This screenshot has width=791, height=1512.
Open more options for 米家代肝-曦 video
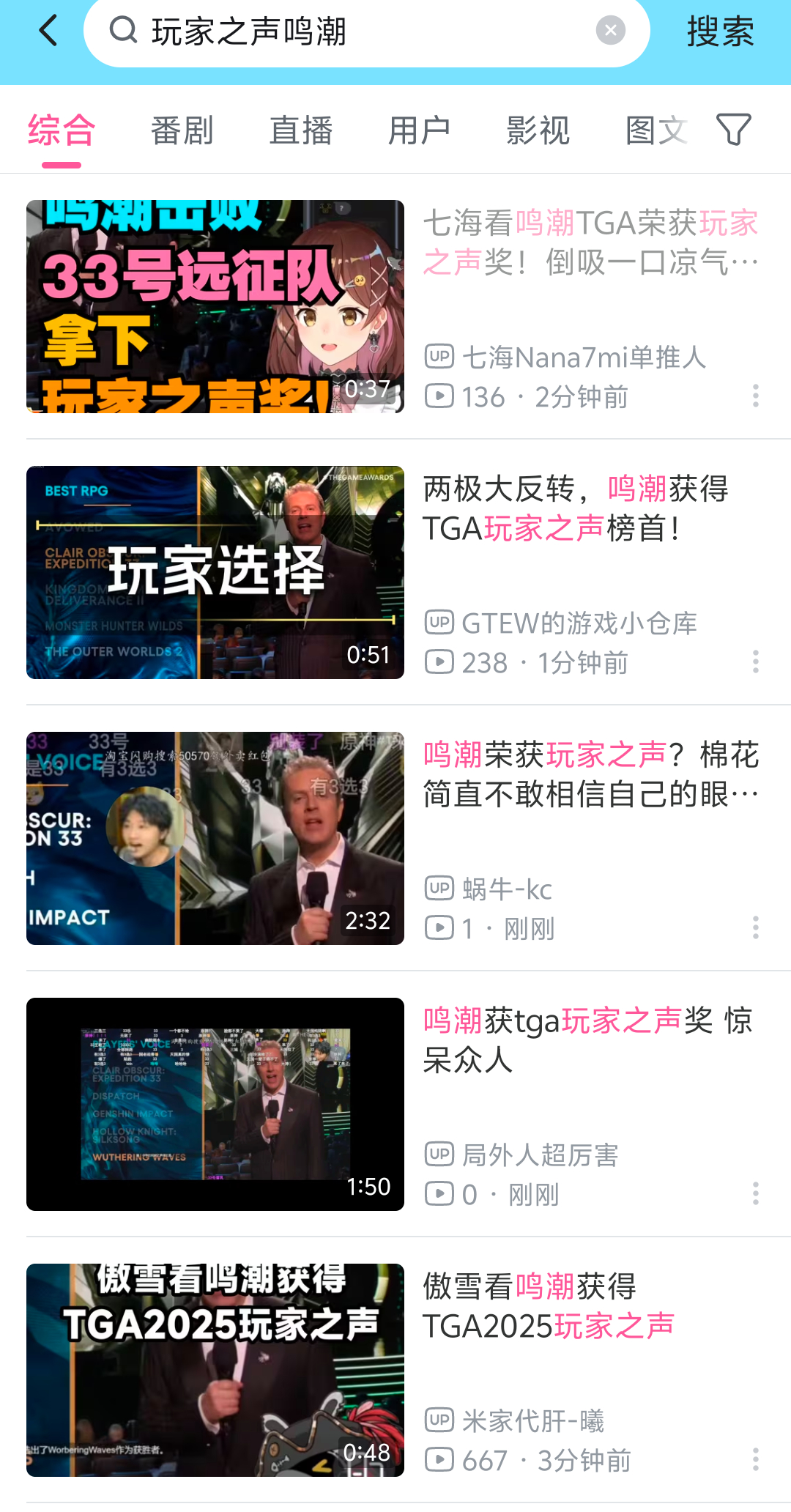[x=756, y=1460]
